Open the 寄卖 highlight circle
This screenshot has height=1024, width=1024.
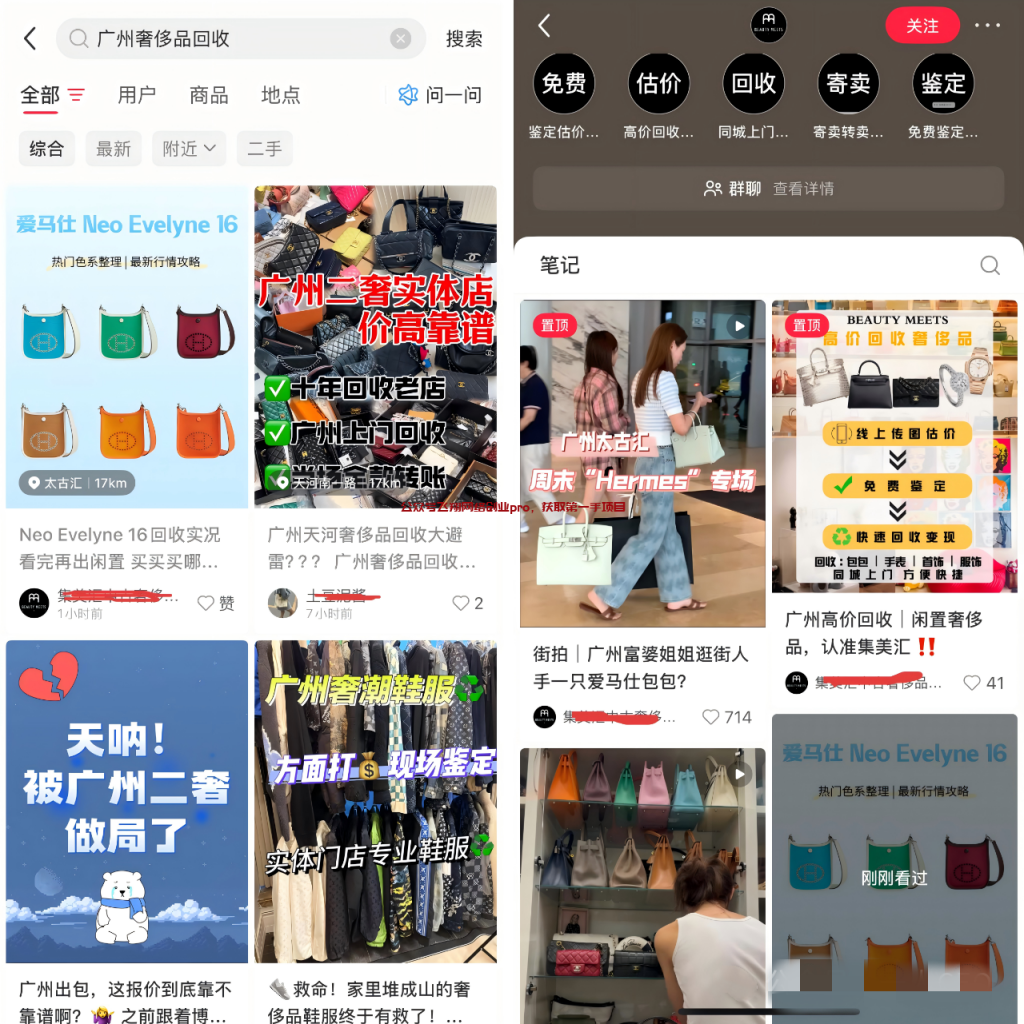coord(848,84)
